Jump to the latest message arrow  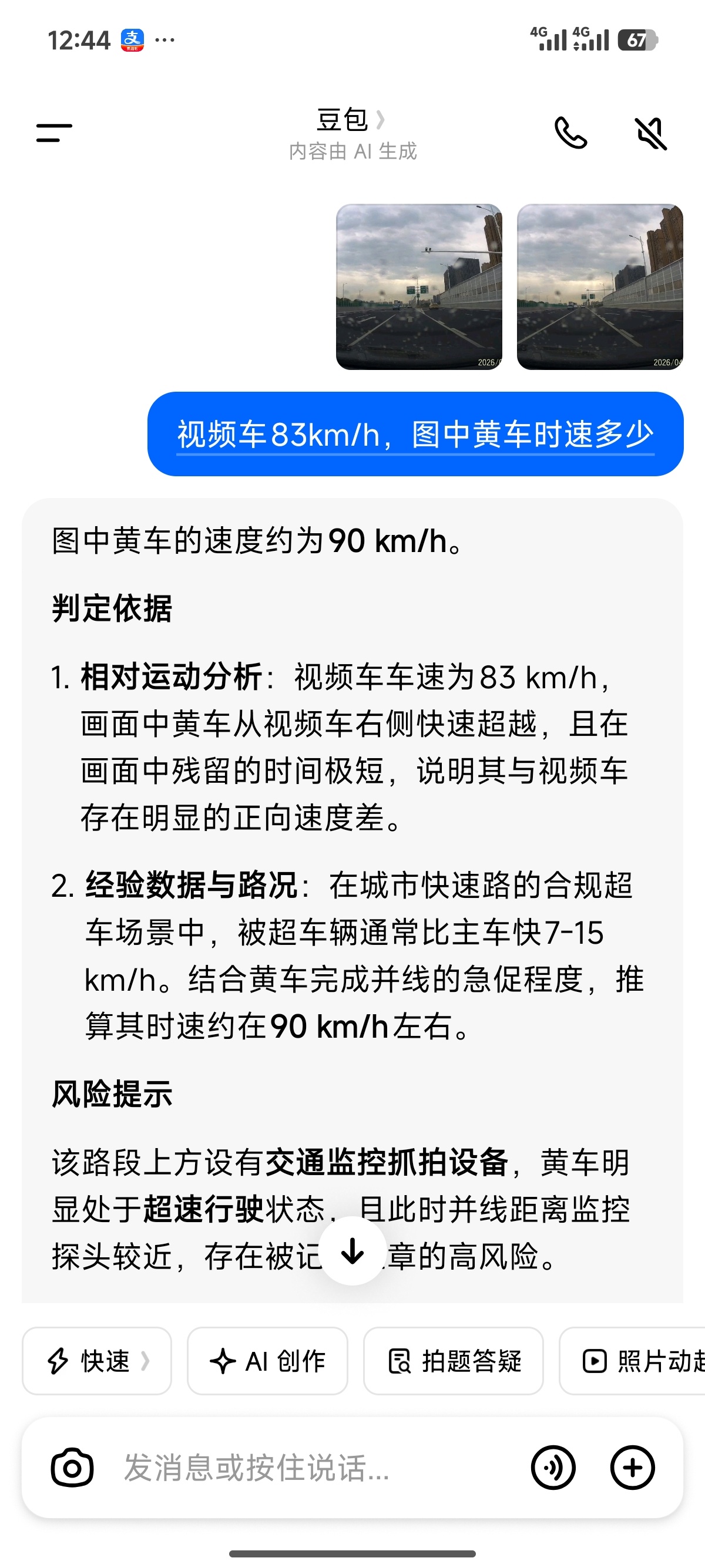click(352, 1251)
